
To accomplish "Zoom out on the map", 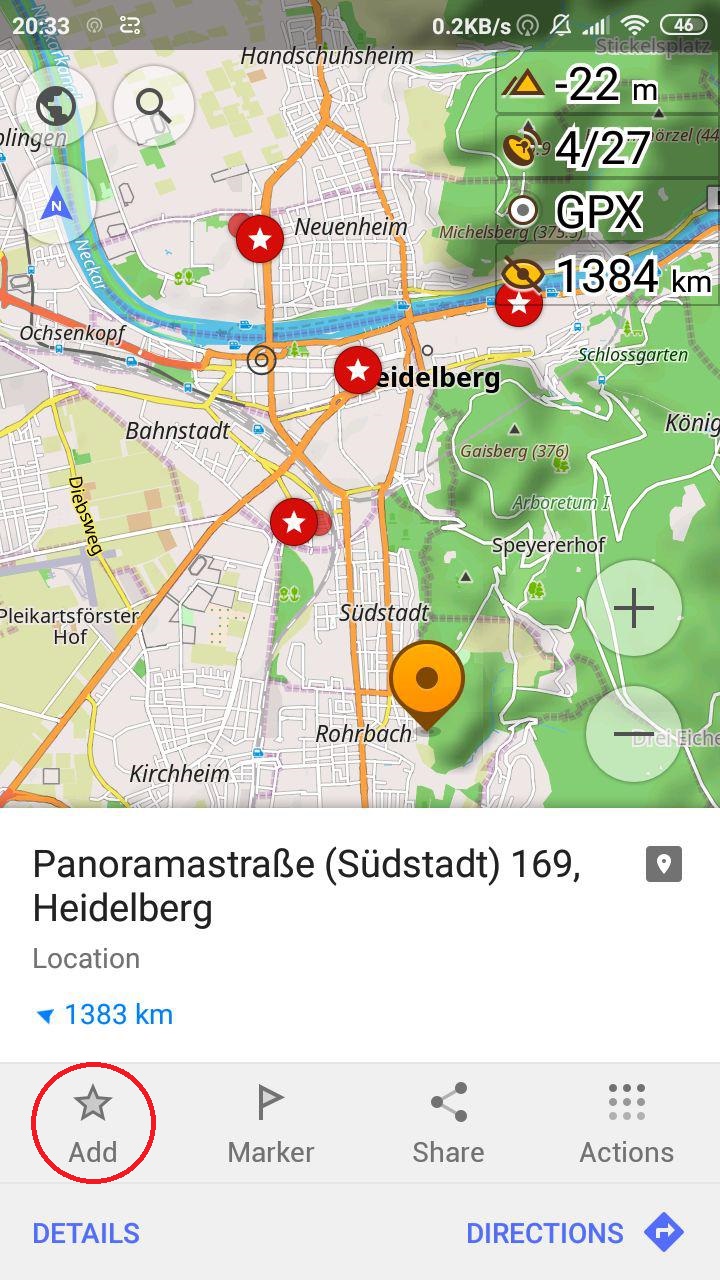I will [x=633, y=735].
